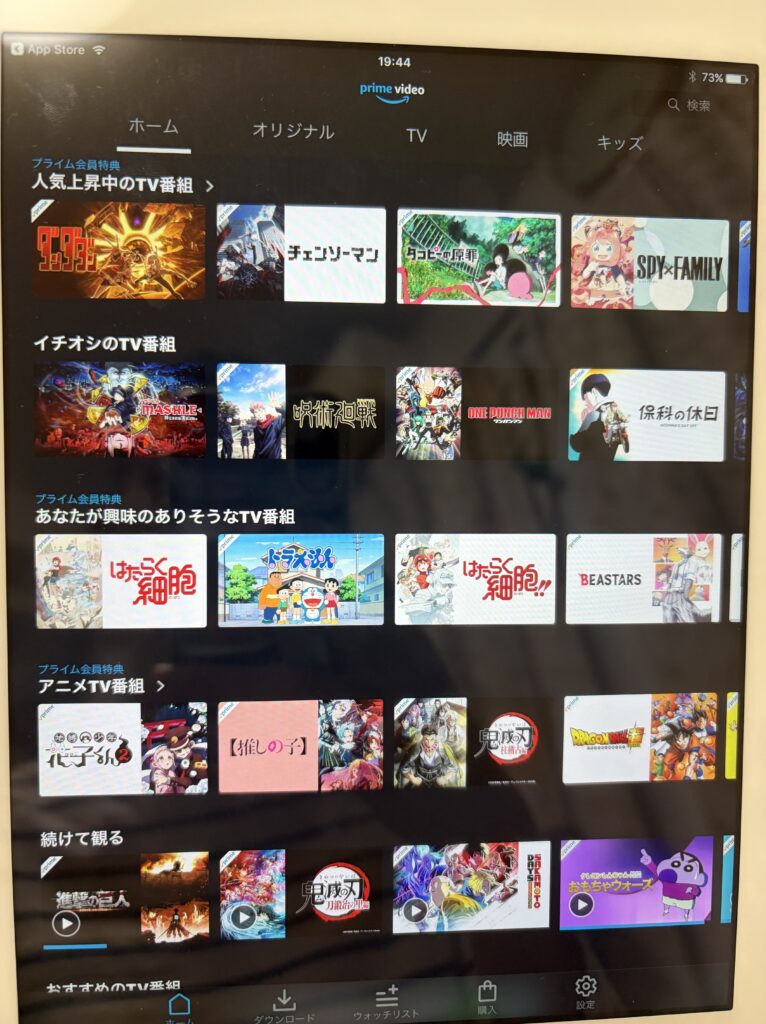The width and height of the screenshot is (766, 1024).
Task: Select the 映画 tab
Action: [512, 139]
